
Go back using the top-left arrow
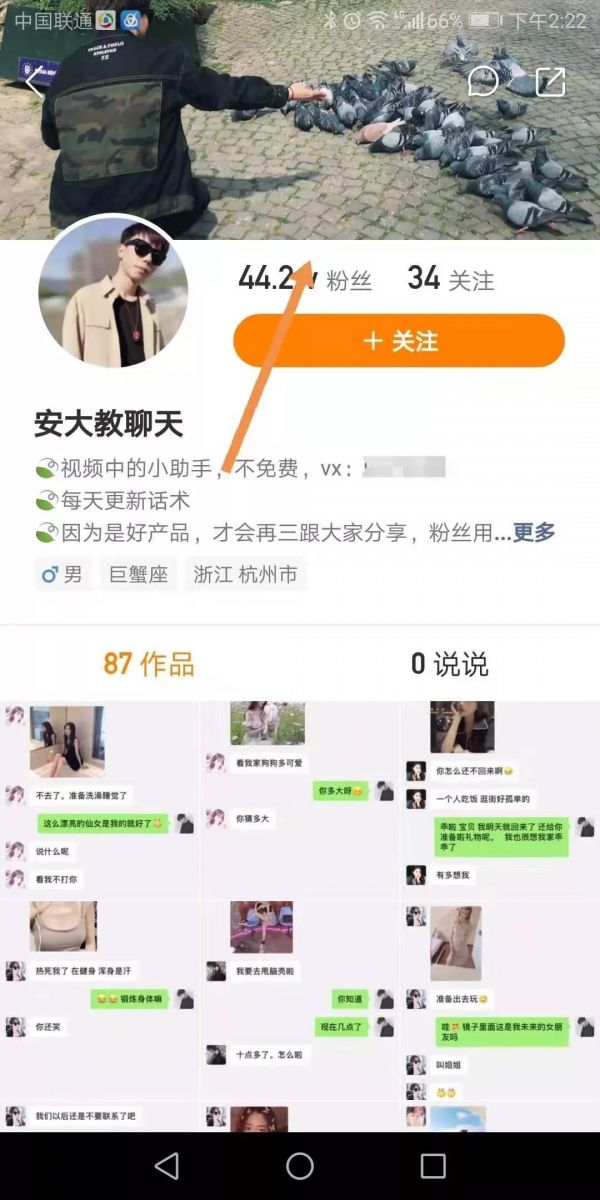coord(33,83)
